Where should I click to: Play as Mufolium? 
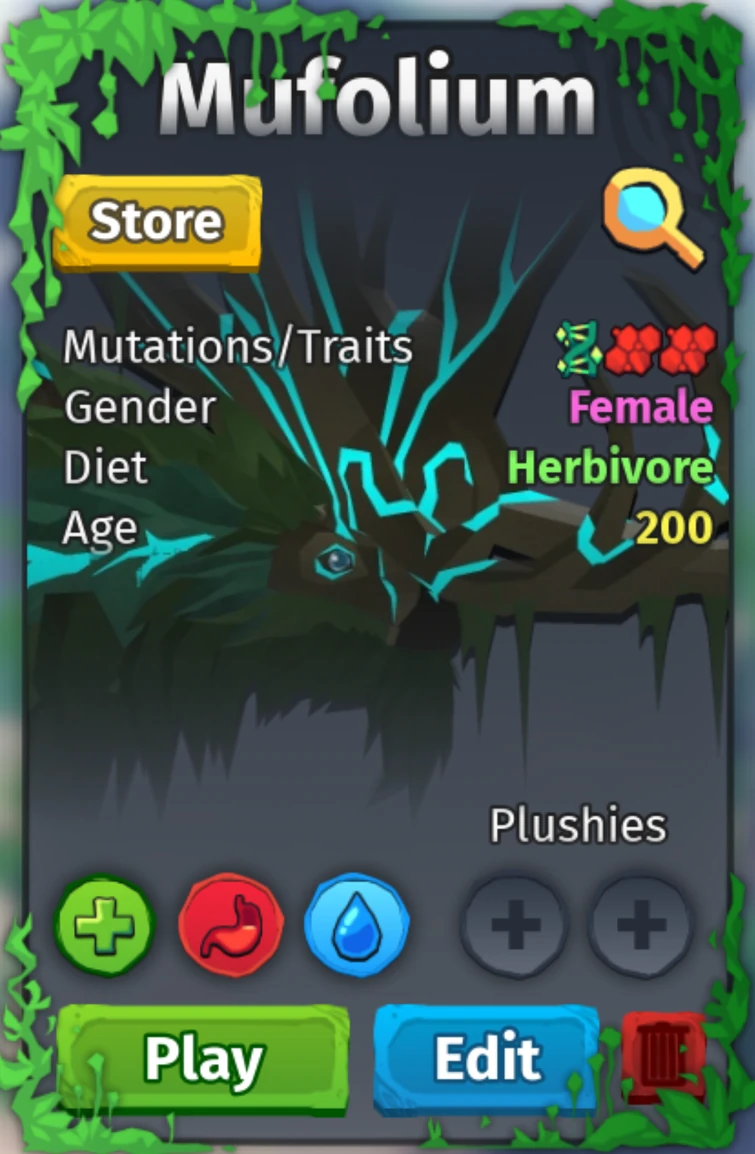pyautogui.click(x=203, y=1060)
